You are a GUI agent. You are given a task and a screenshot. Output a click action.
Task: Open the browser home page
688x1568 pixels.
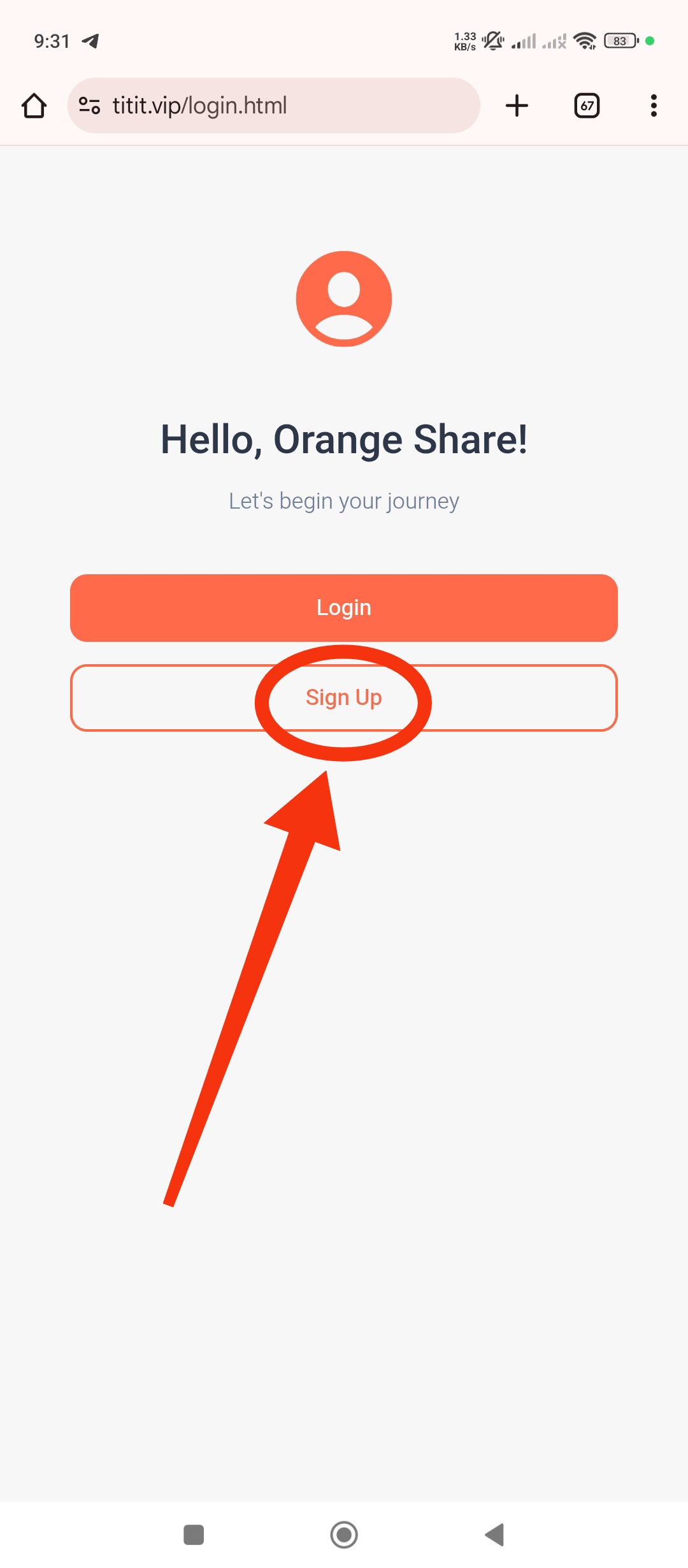34,106
